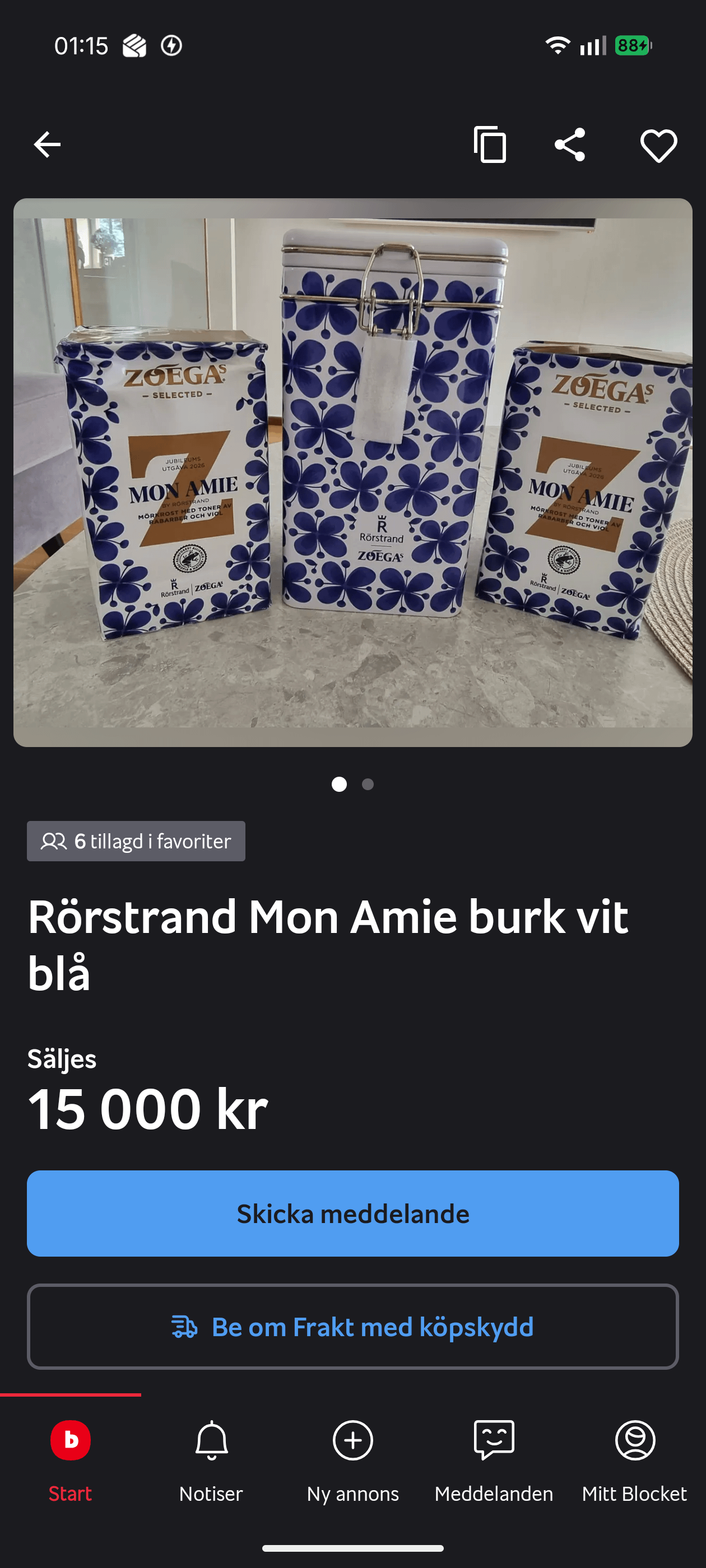
Task: Add listing to favorites with heart
Action: (658, 146)
